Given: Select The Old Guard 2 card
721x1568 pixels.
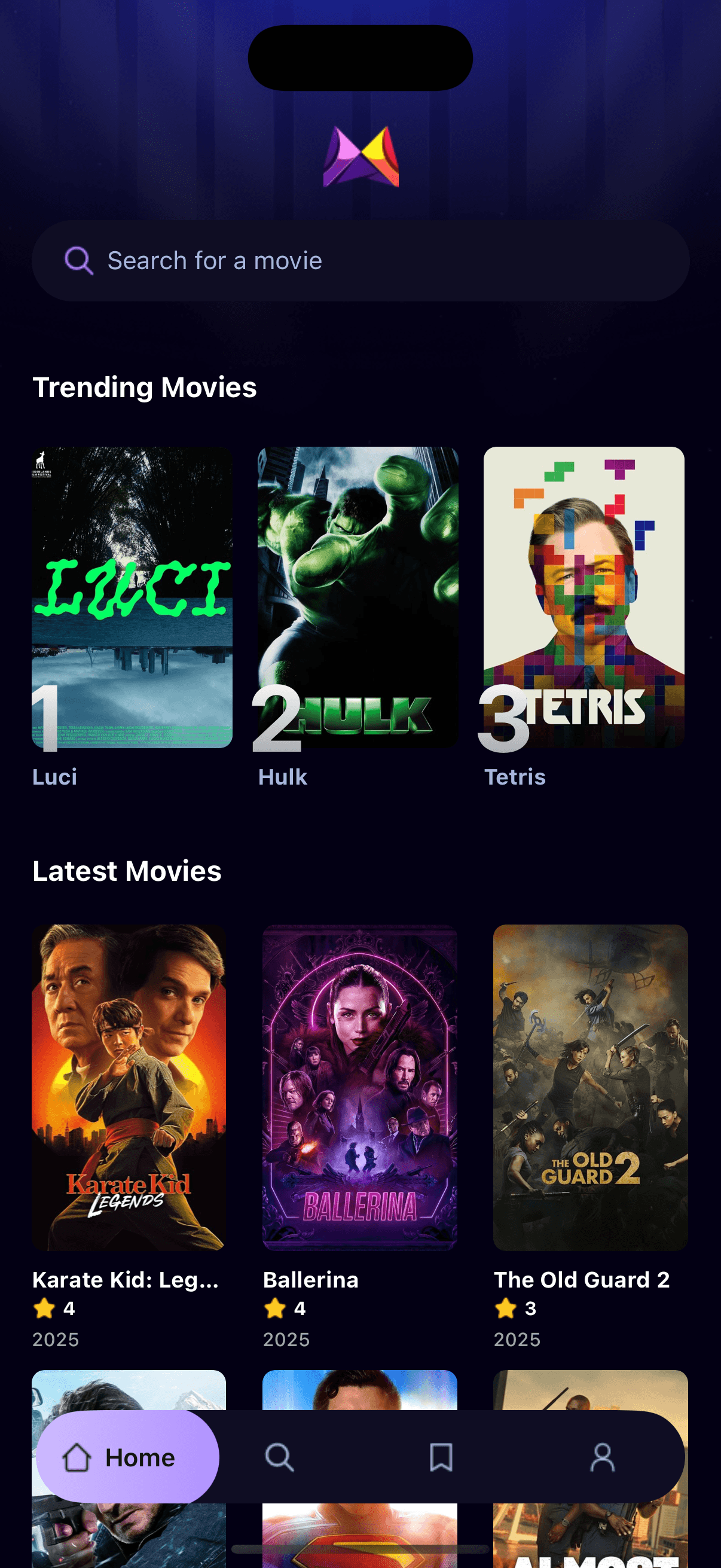Looking at the screenshot, I should click(x=590, y=1087).
